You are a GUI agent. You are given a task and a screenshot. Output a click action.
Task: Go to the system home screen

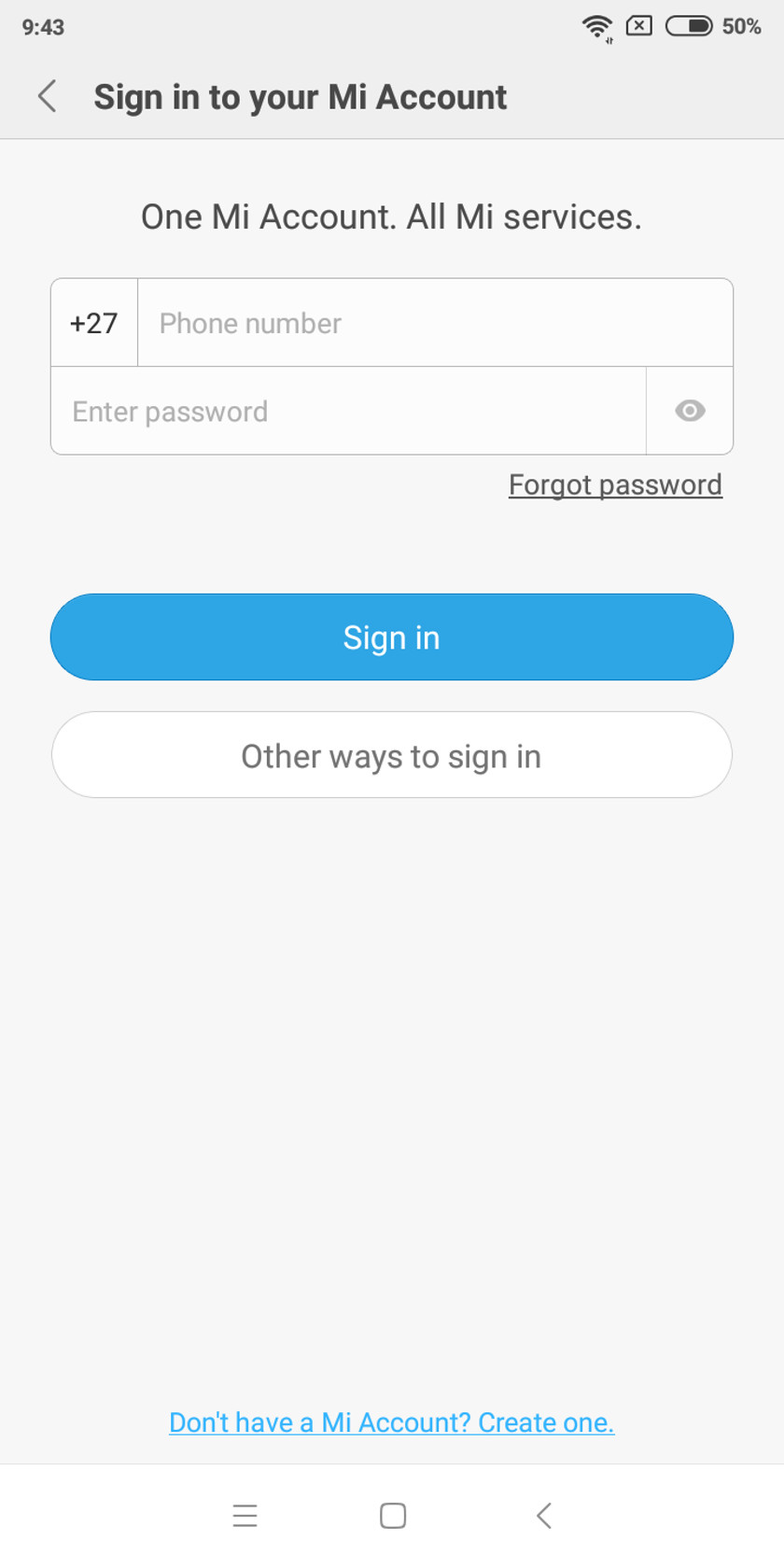(x=393, y=1516)
